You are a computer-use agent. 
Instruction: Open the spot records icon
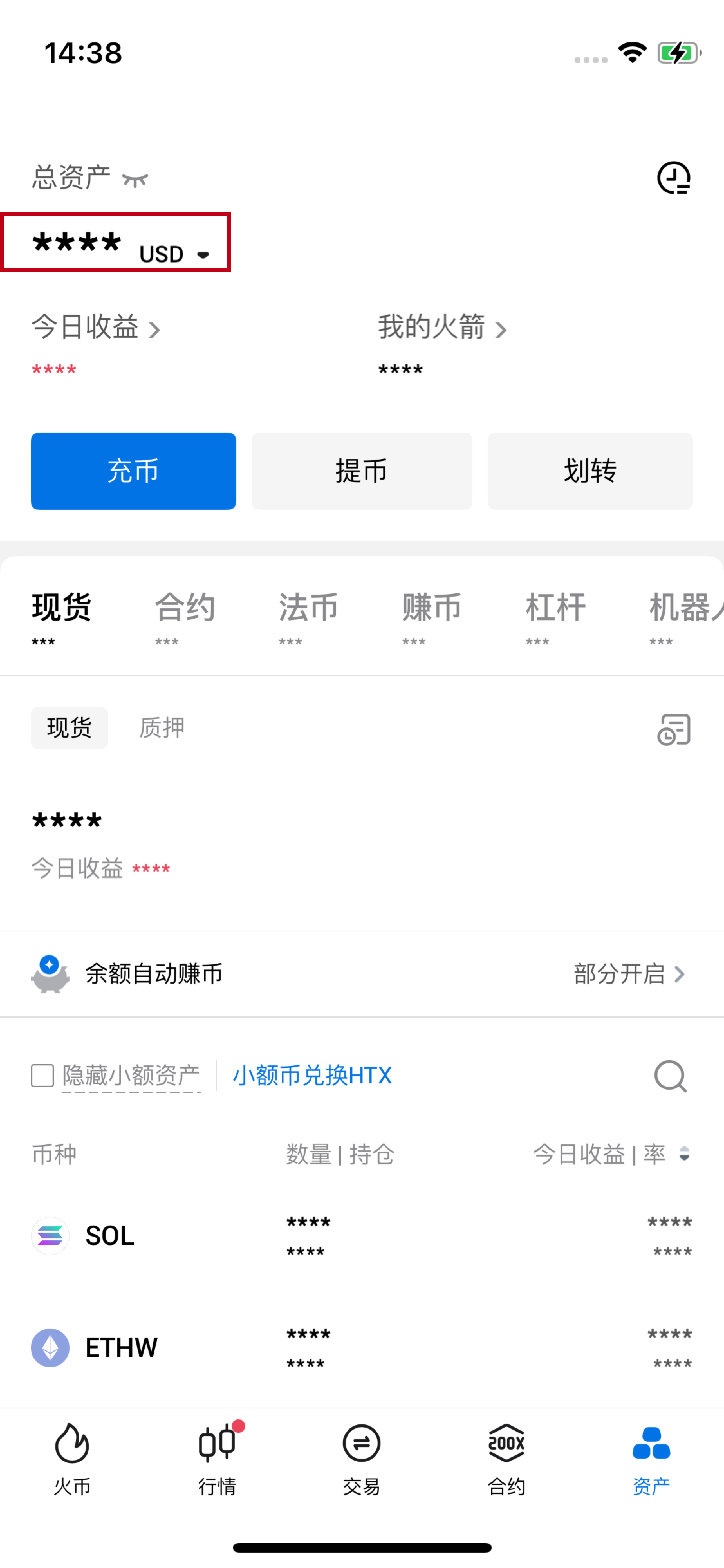[x=673, y=729]
